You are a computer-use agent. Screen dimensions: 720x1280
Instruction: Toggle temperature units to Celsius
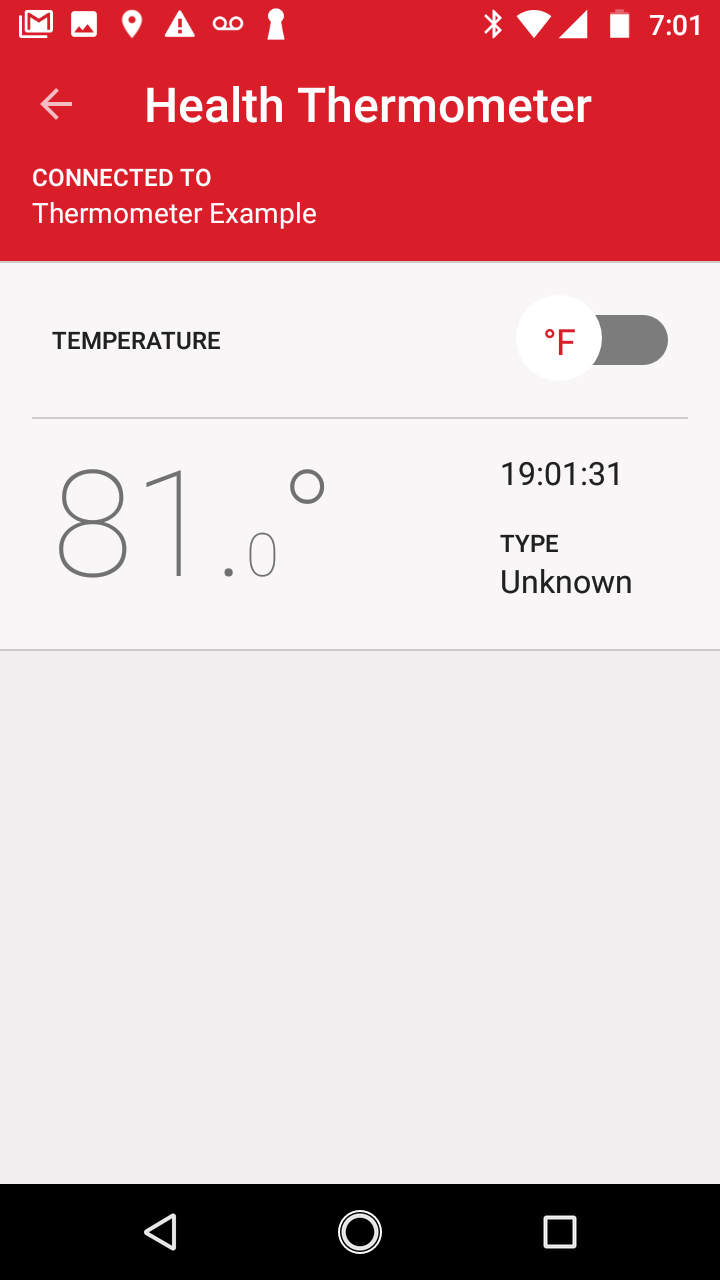point(592,340)
